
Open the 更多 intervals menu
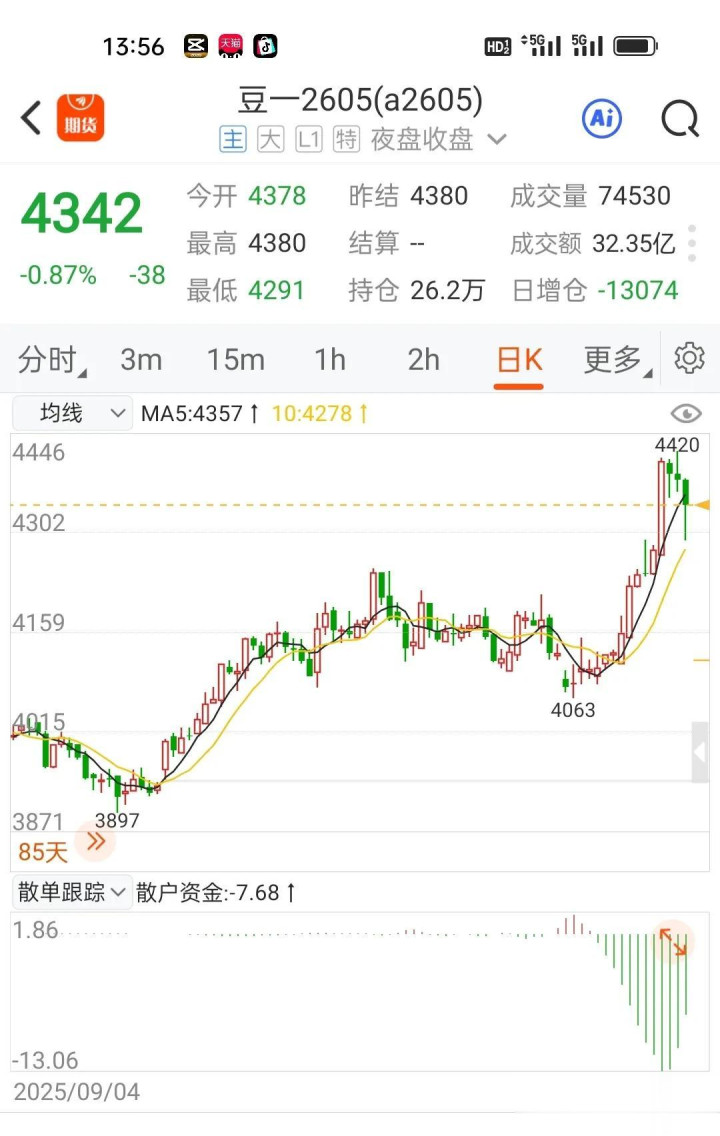(613, 359)
